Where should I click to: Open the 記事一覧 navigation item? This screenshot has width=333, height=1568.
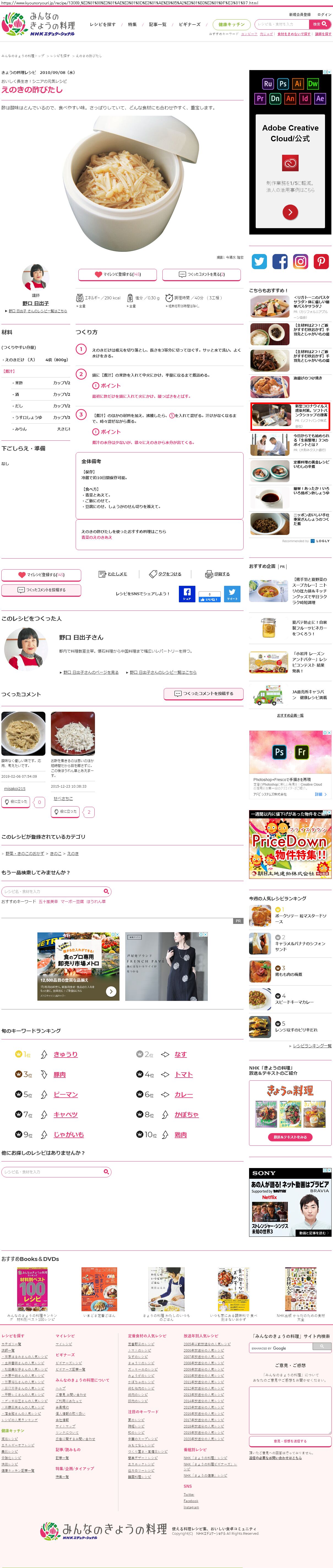(x=157, y=25)
